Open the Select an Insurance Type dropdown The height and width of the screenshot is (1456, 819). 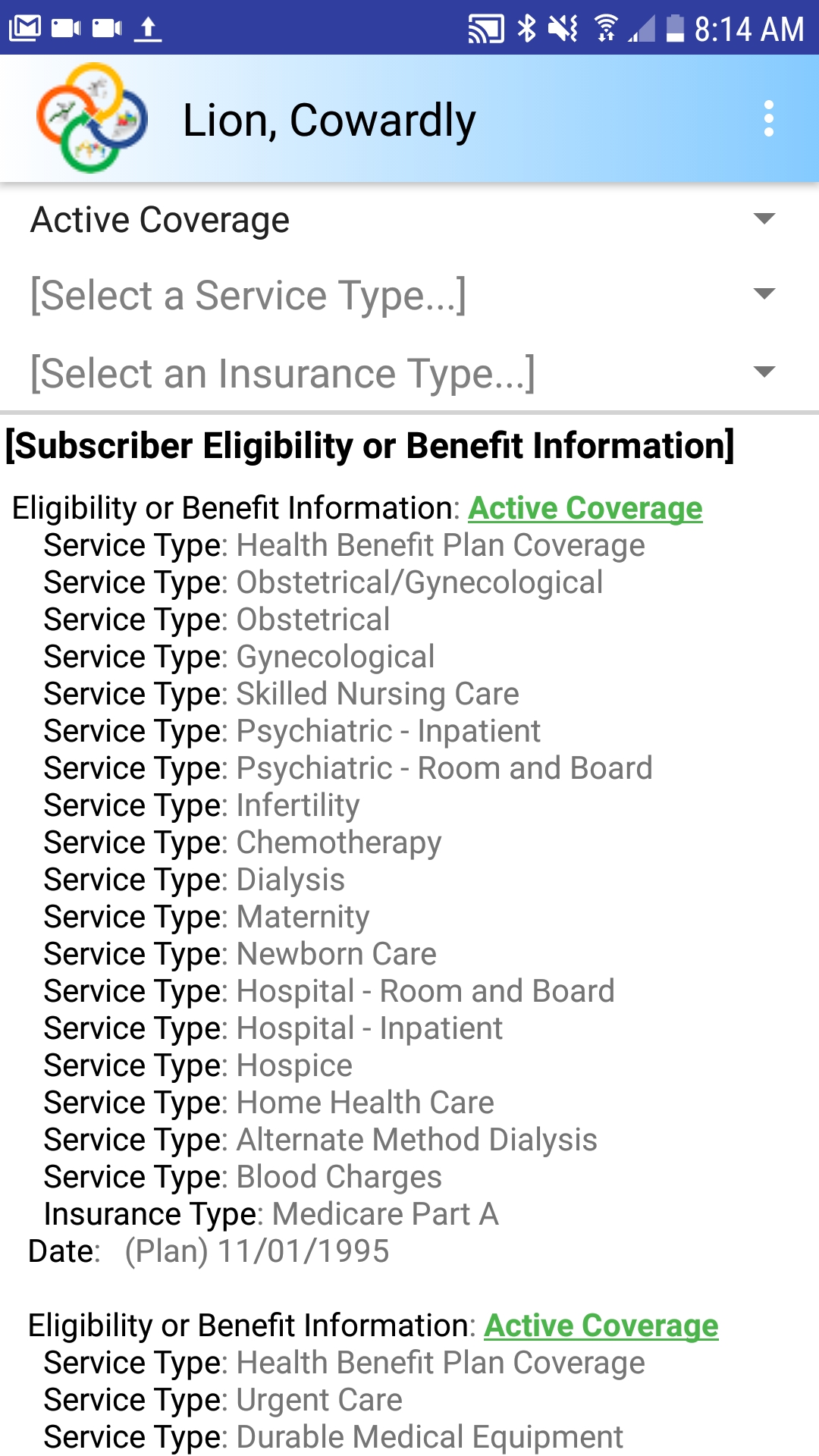point(409,373)
